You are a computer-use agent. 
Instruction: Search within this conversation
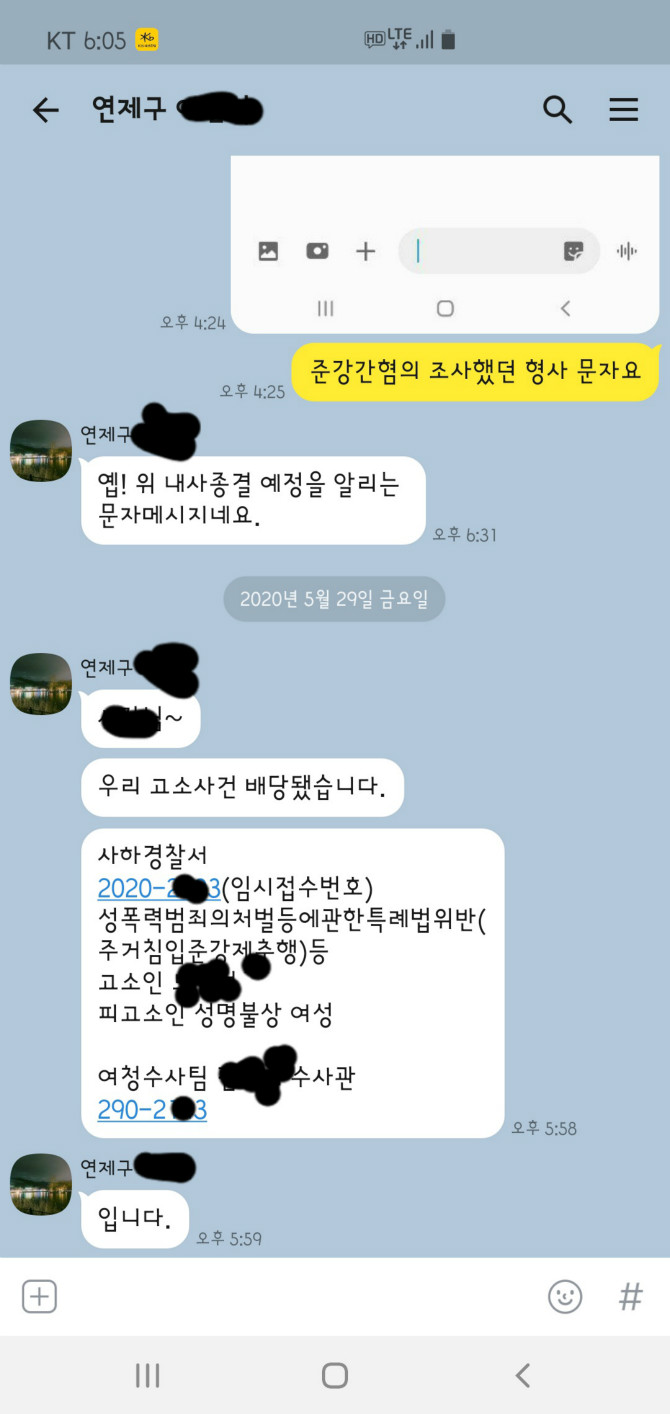[x=557, y=110]
